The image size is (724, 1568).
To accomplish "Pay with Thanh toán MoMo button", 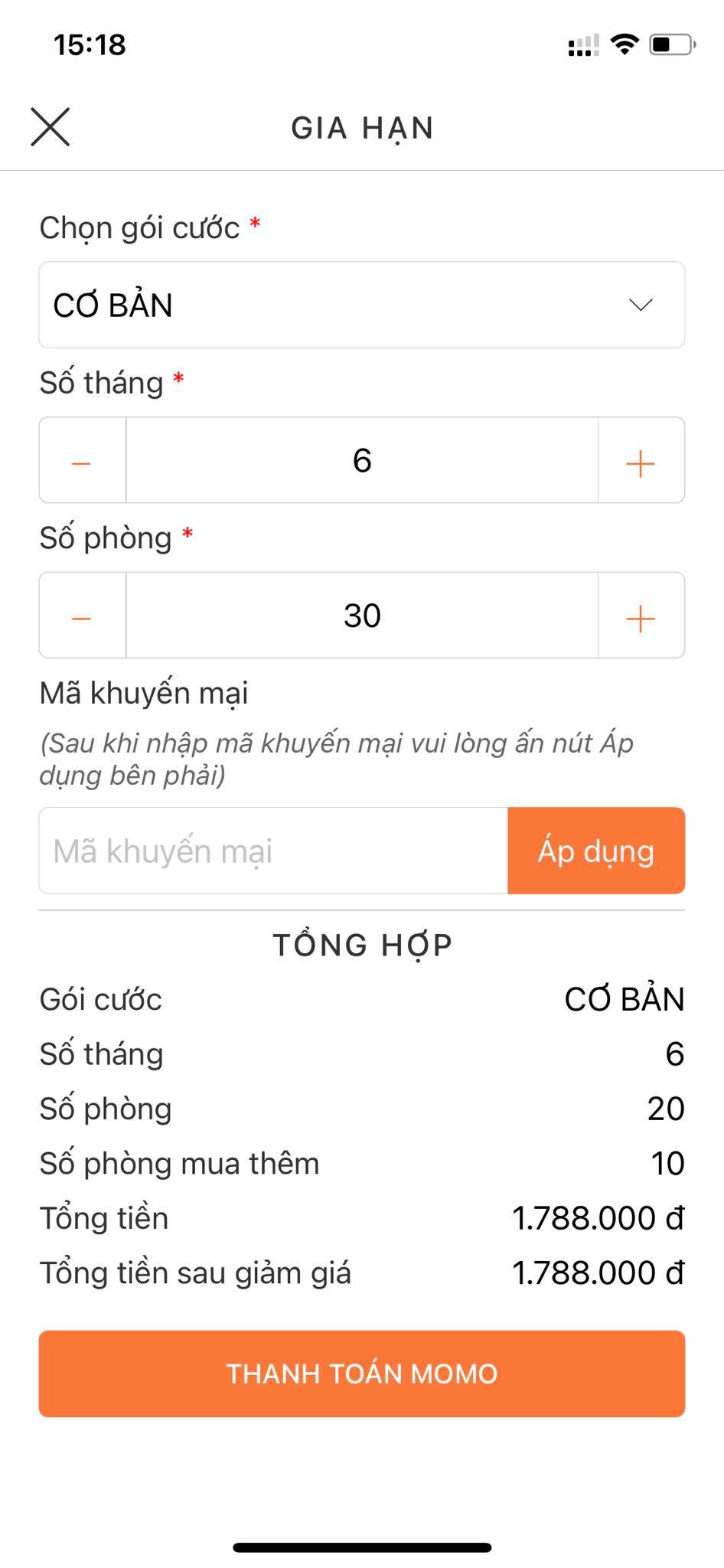I will click(361, 1374).
